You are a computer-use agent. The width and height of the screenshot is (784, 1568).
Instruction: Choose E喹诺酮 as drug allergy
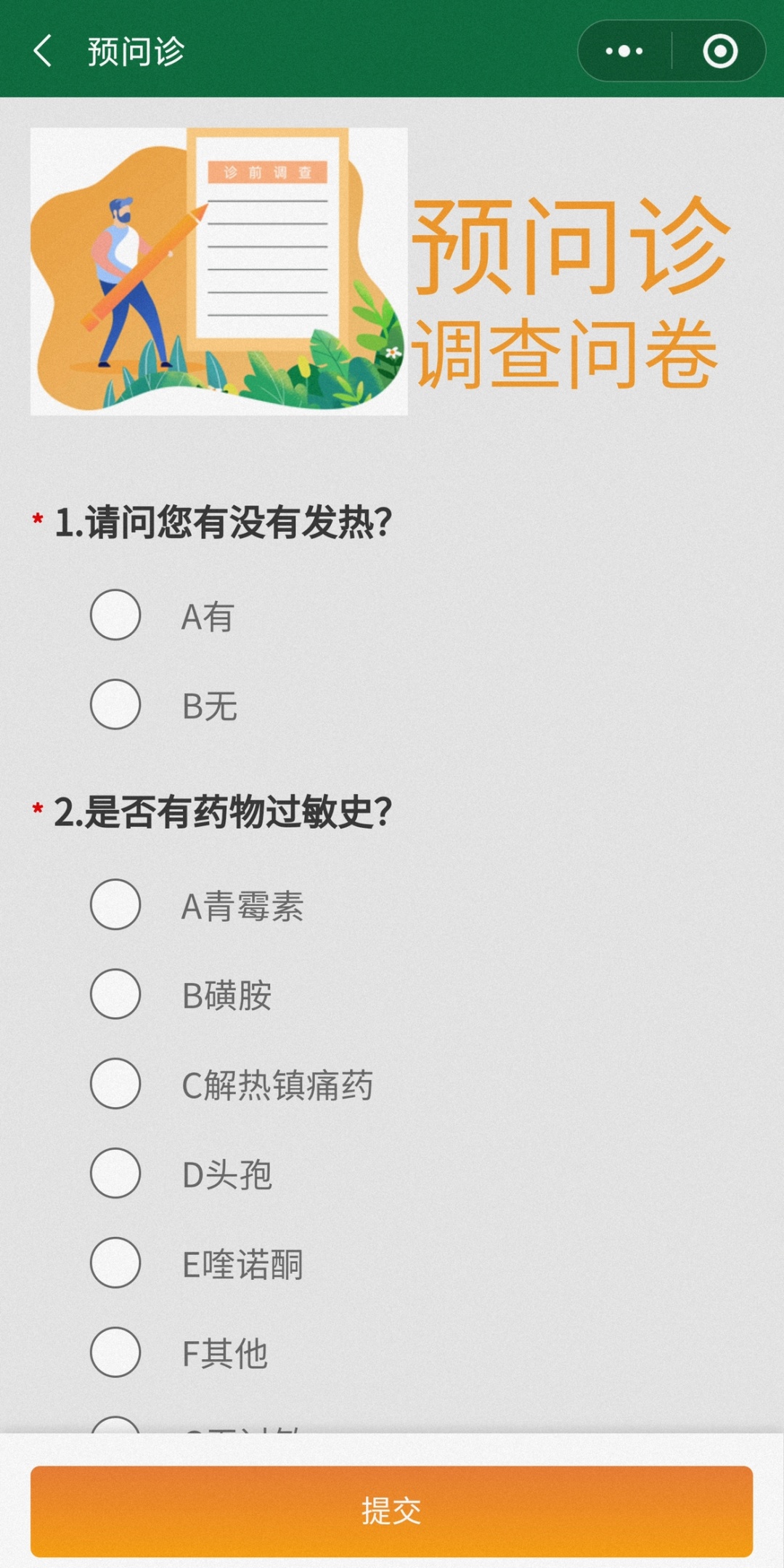tap(115, 1263)
